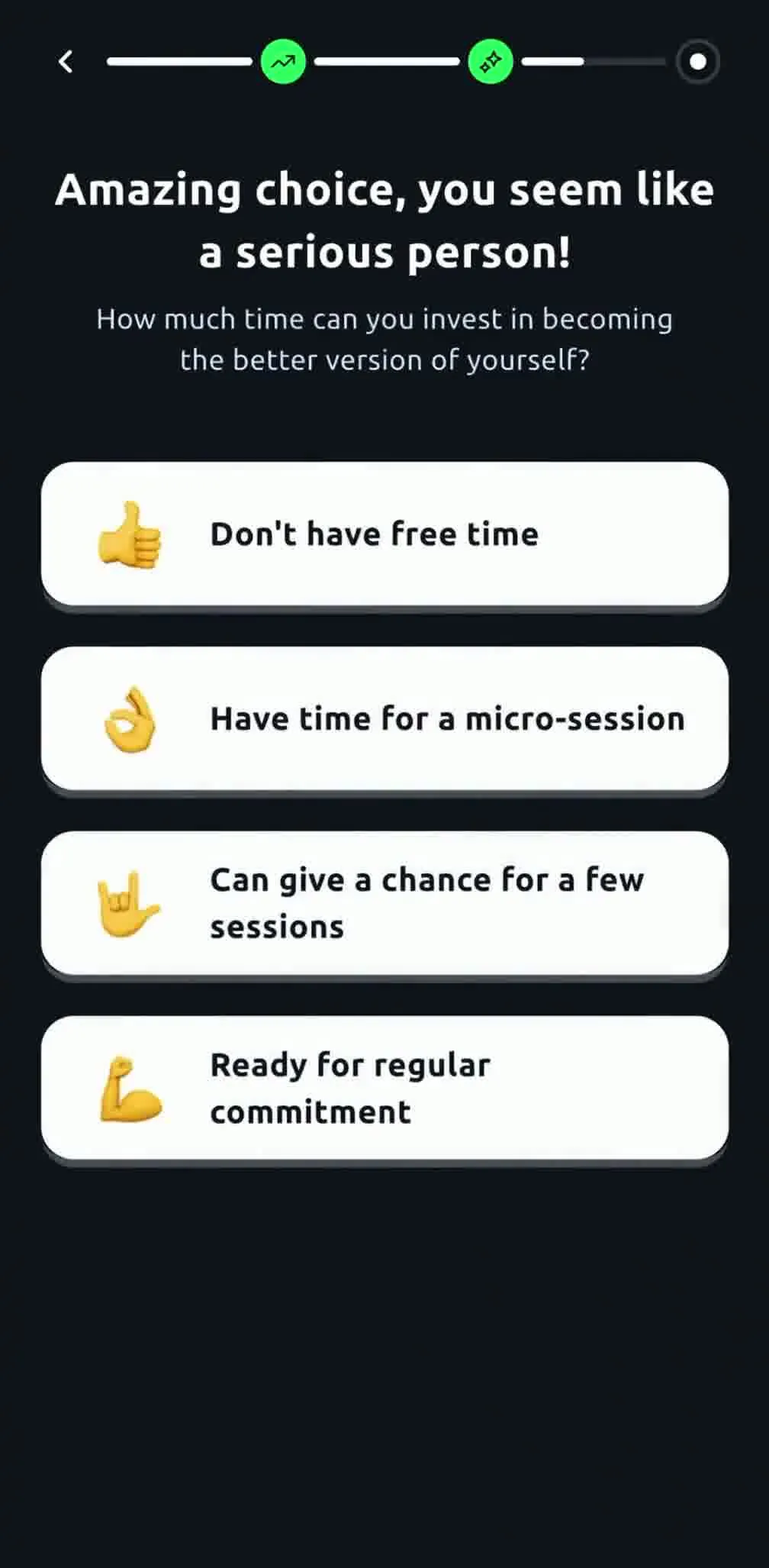Click the green sparkles progress step icon
The height and width of the screenshot is (1568, 769).
coord(491,61)
